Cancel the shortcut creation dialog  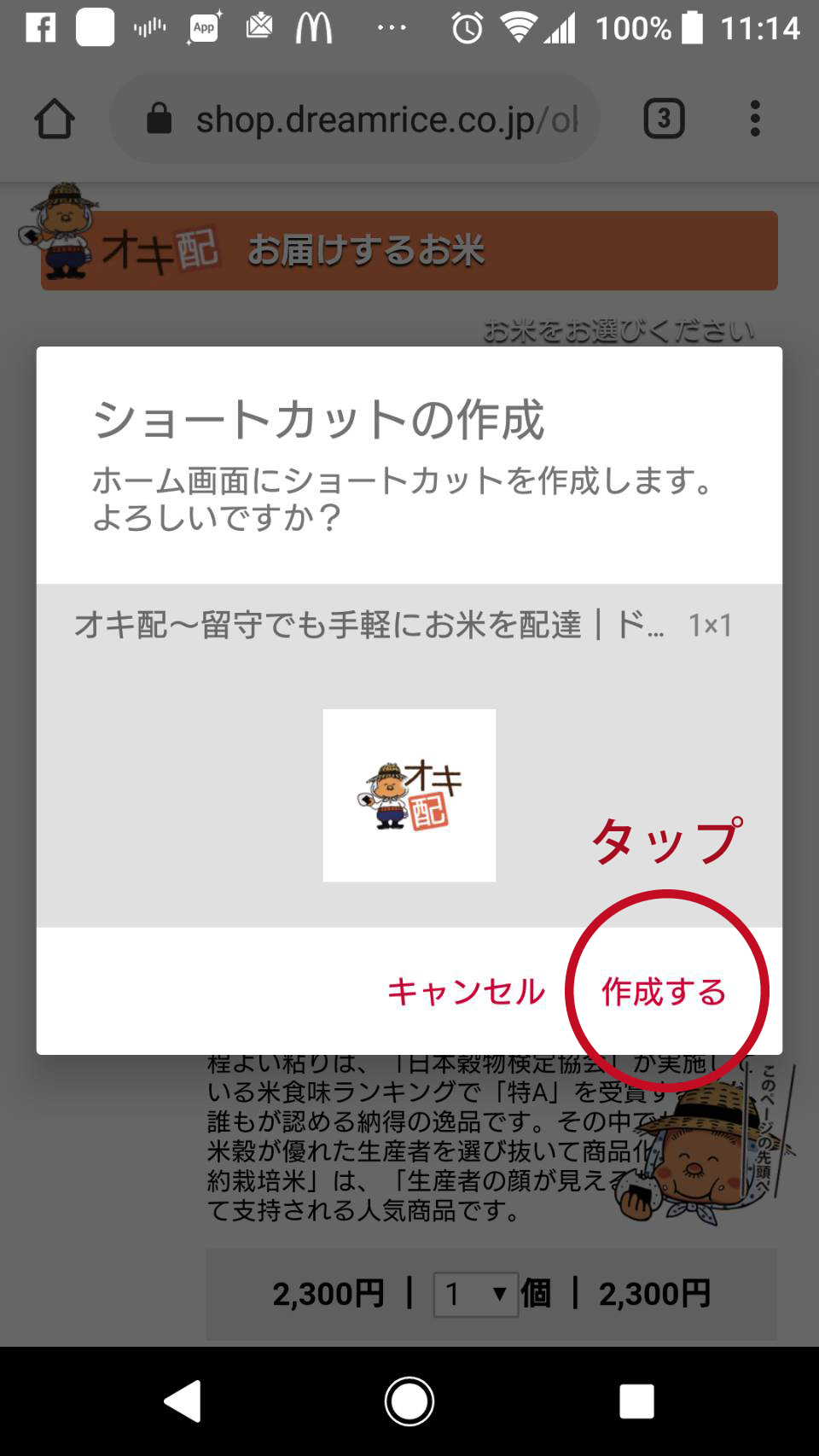coord(466,992)
